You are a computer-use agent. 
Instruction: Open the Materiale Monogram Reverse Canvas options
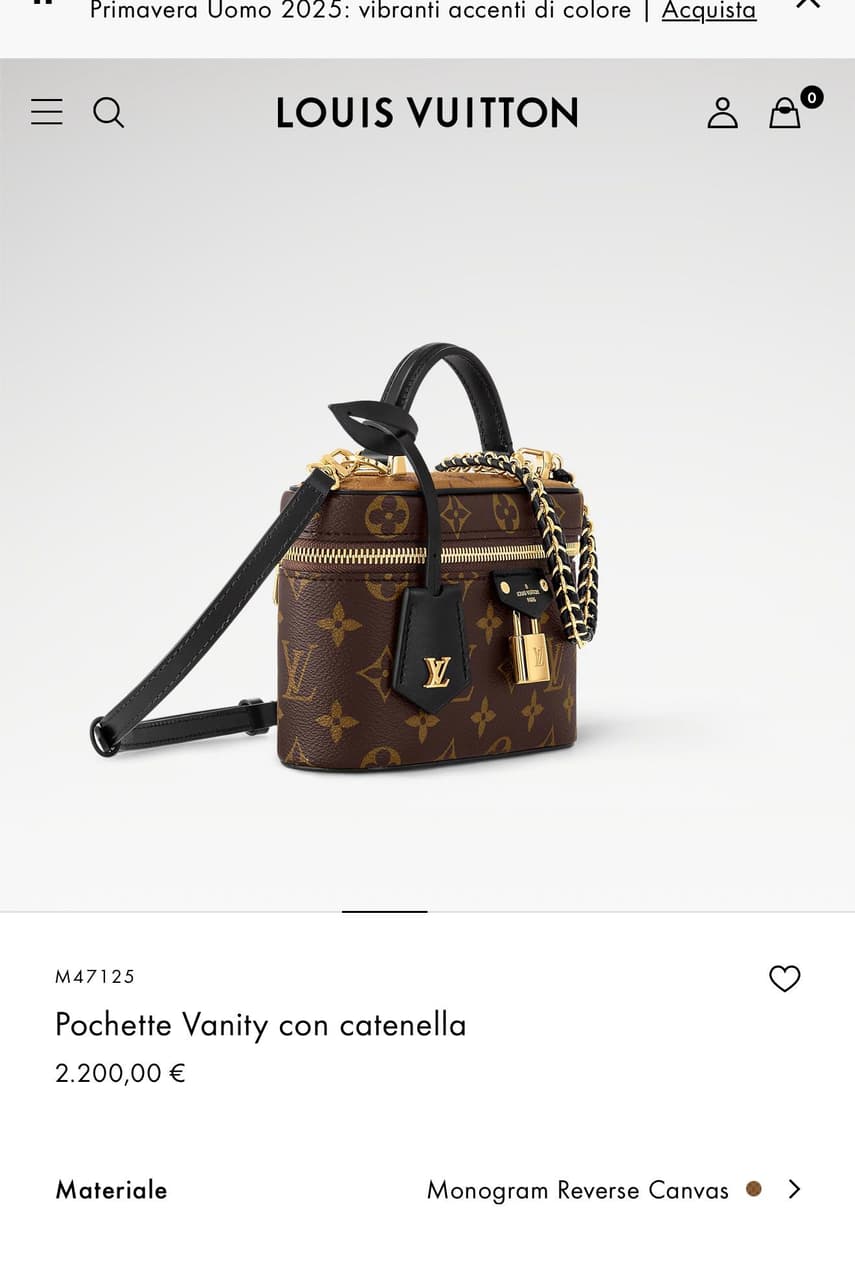(x=612, y=1190)
